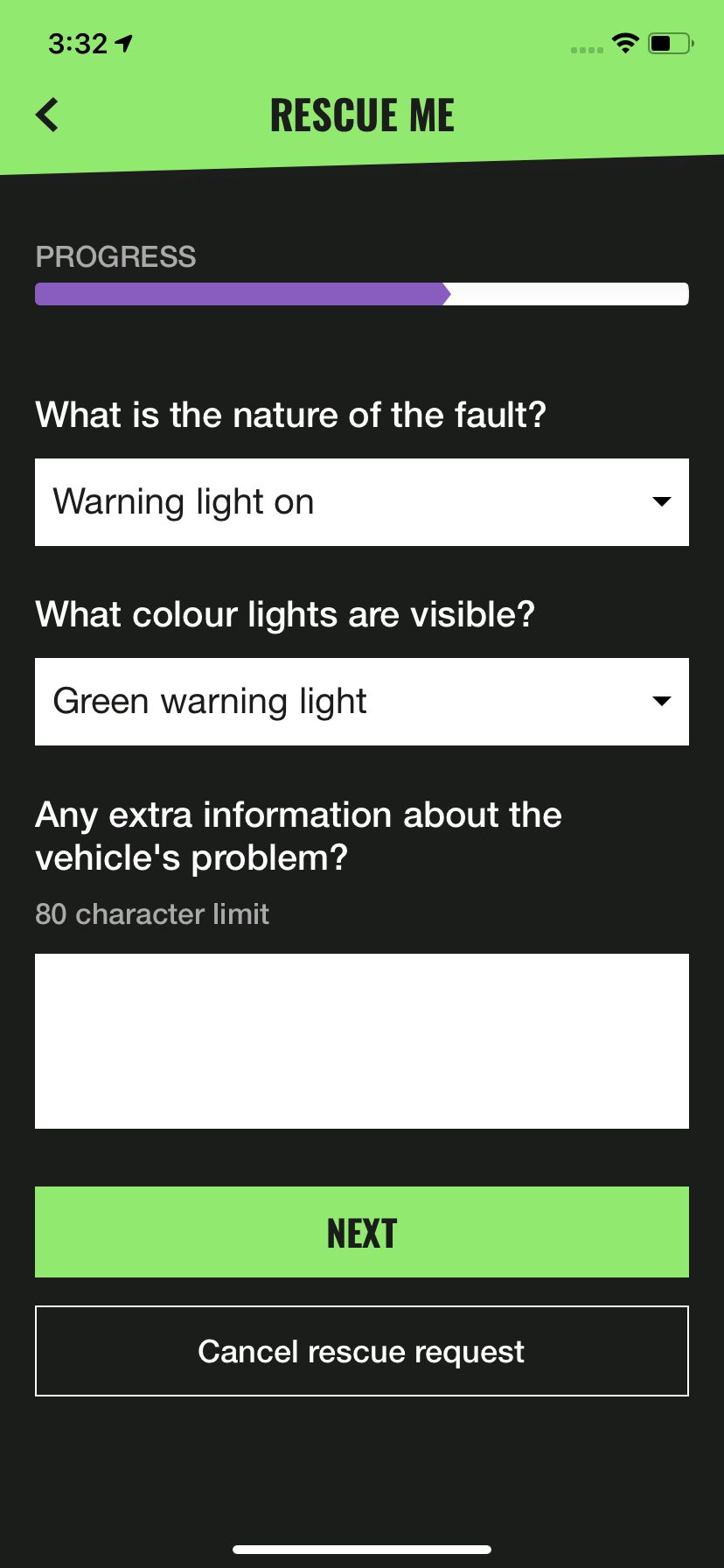Tap the extra information text box
Image resolution: width=724 pixels, height=1568 pixels.
(362, 1041)
